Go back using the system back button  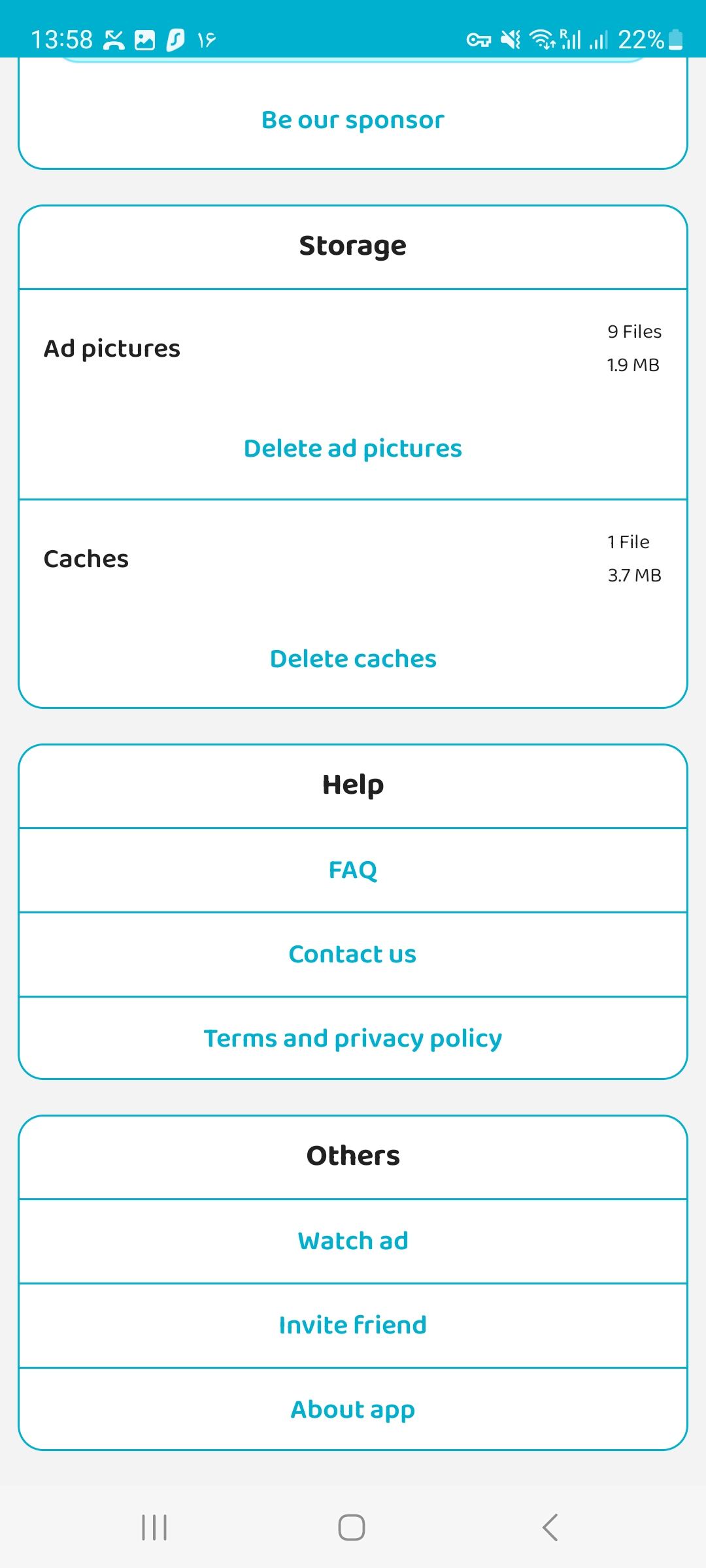pos(550,1527)
